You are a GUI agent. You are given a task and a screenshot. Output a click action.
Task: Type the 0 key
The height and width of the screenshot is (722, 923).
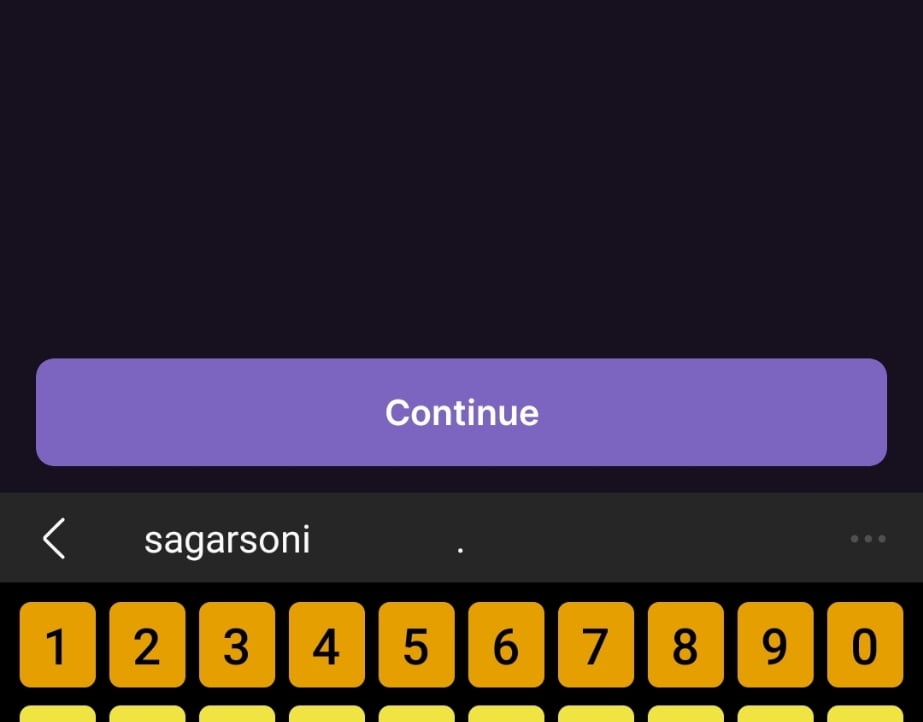(x=865, y=645)
